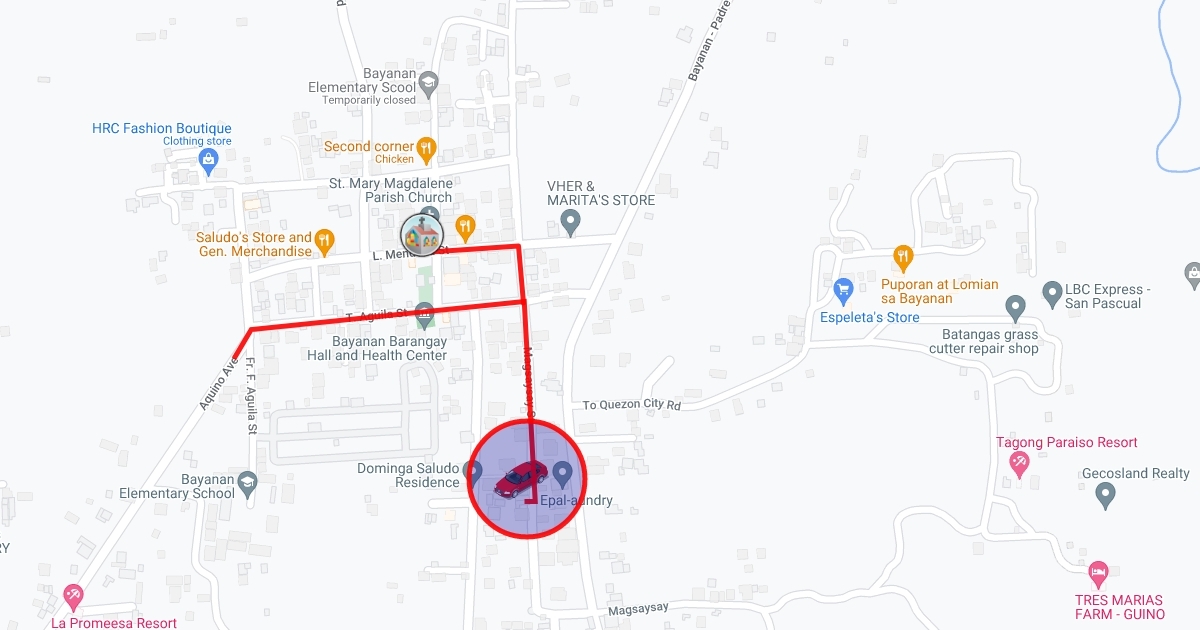Open the LBC Express San Pascual pin
This screenshot has width=1200, height=630.
(x=1051, y=293)
